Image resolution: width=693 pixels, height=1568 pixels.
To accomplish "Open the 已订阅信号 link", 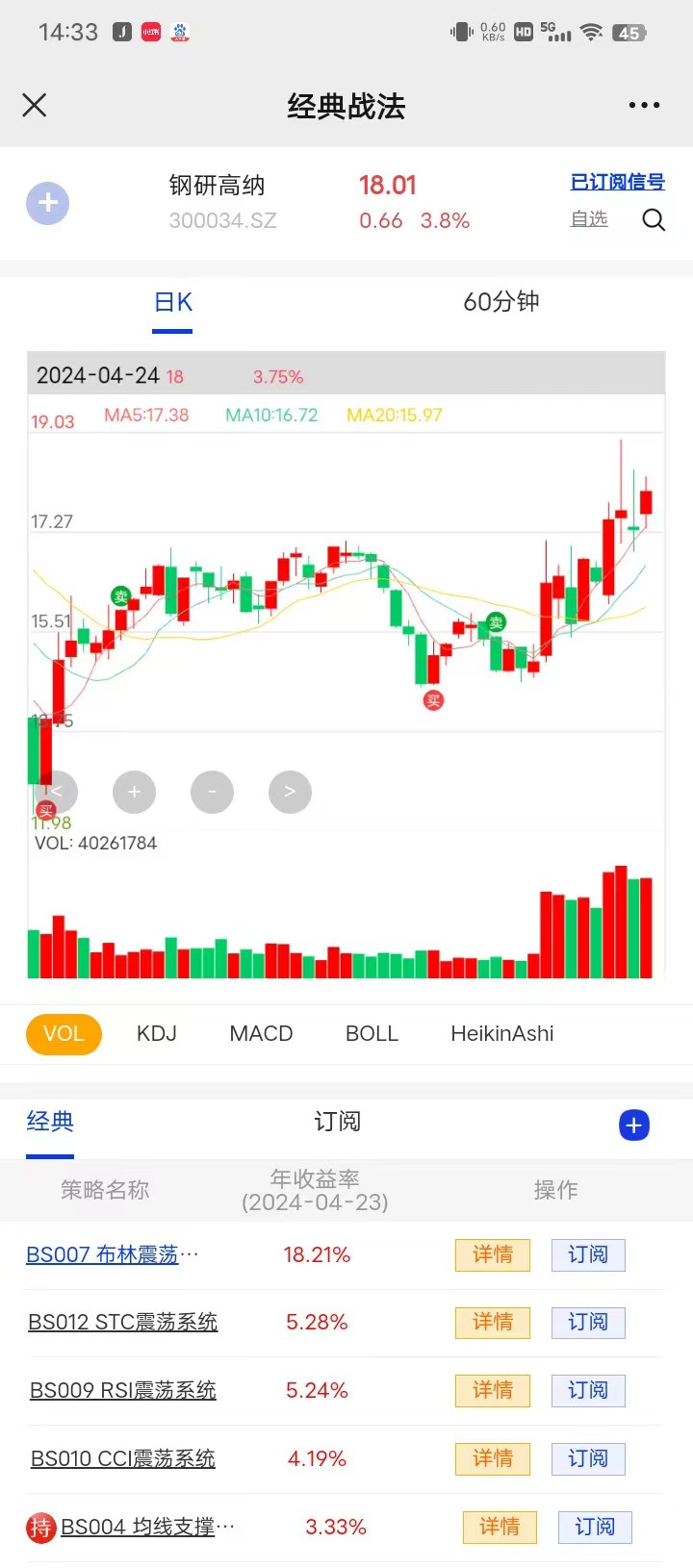I will pyautogui.click(x=617, y=182).
